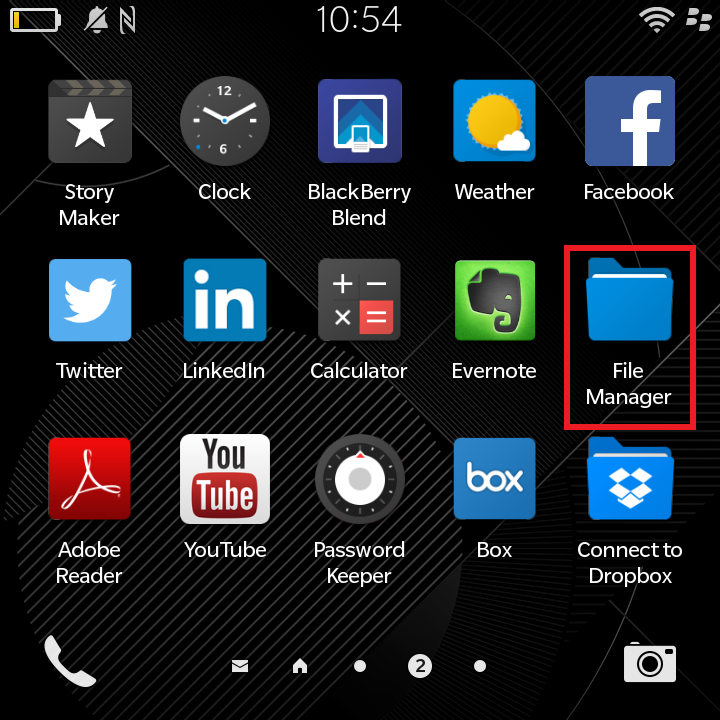The height and width of the screenshot is (720, 720).
Task: Open the YouTube app
Action: (x=224, y=479)
